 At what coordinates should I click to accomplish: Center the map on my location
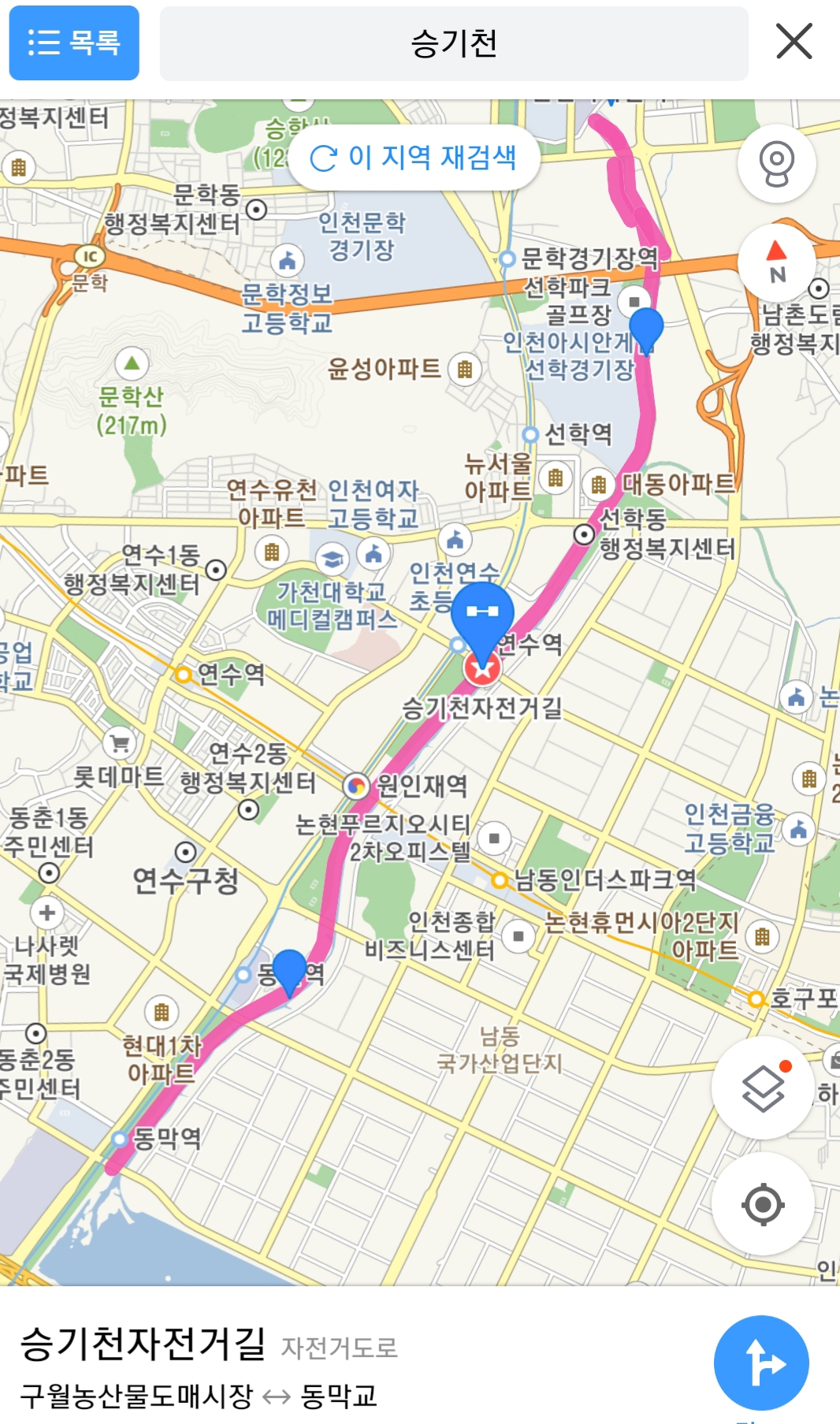click(762, 1203)
